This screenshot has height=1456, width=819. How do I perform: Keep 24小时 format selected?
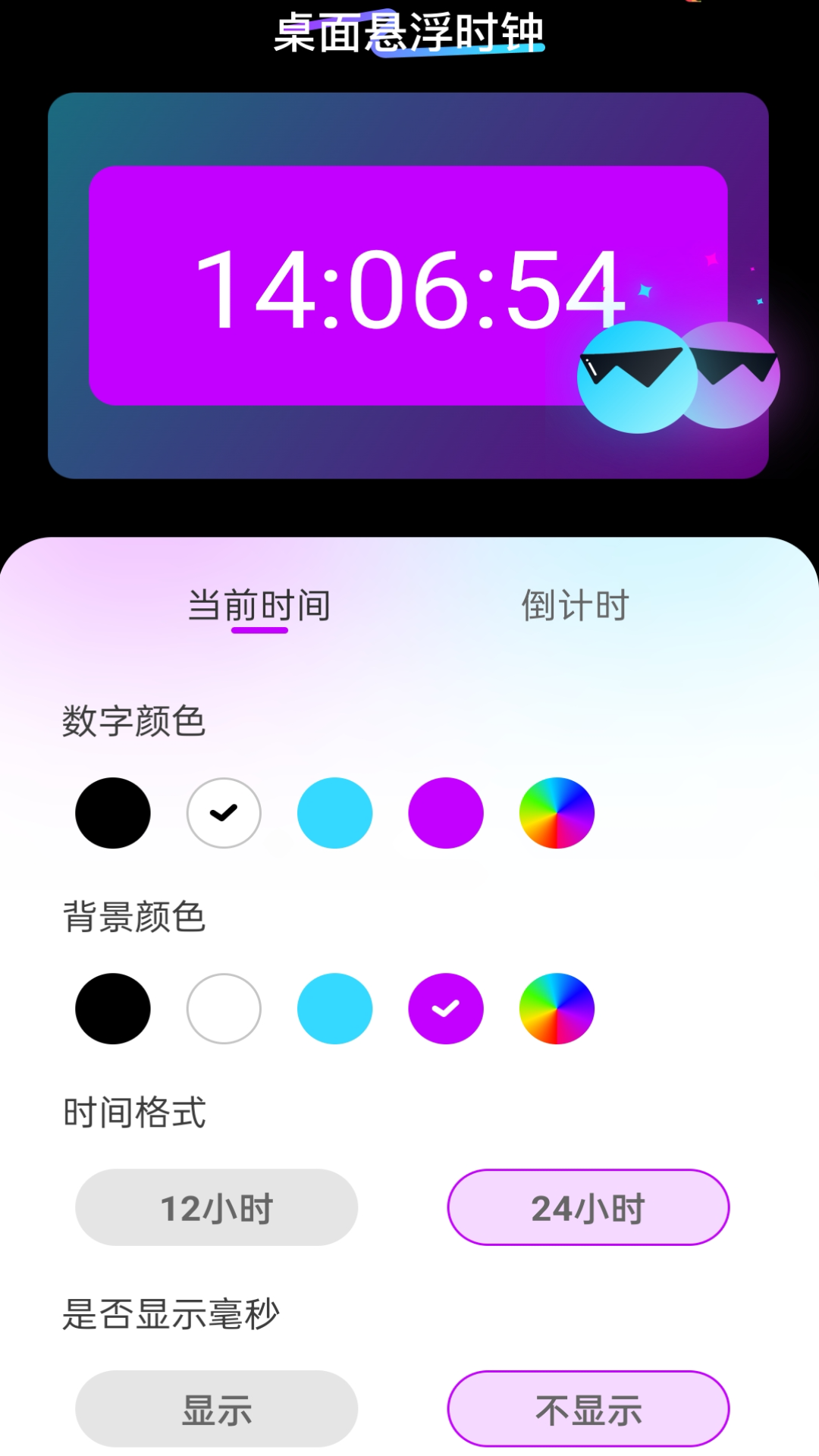pos(588,1207)
